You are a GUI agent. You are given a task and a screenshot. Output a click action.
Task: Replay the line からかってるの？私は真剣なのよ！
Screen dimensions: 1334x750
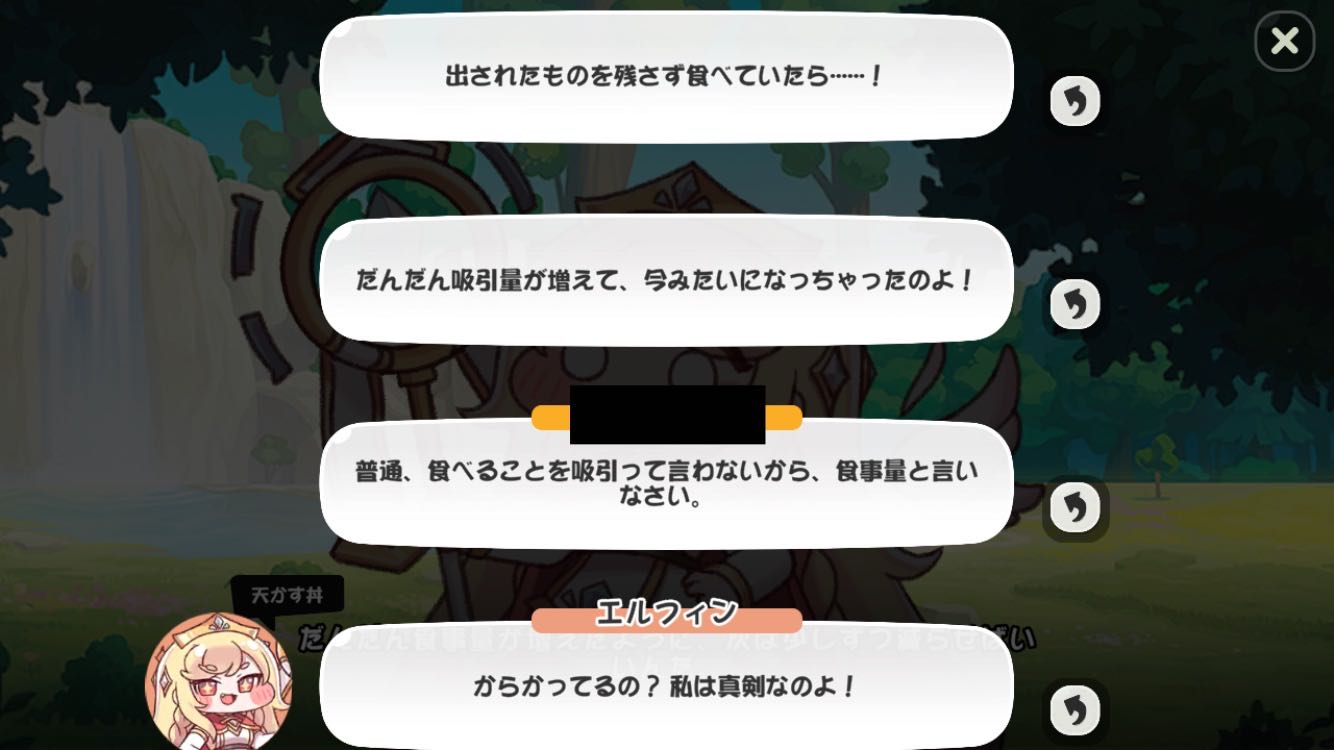(1075, 710)
